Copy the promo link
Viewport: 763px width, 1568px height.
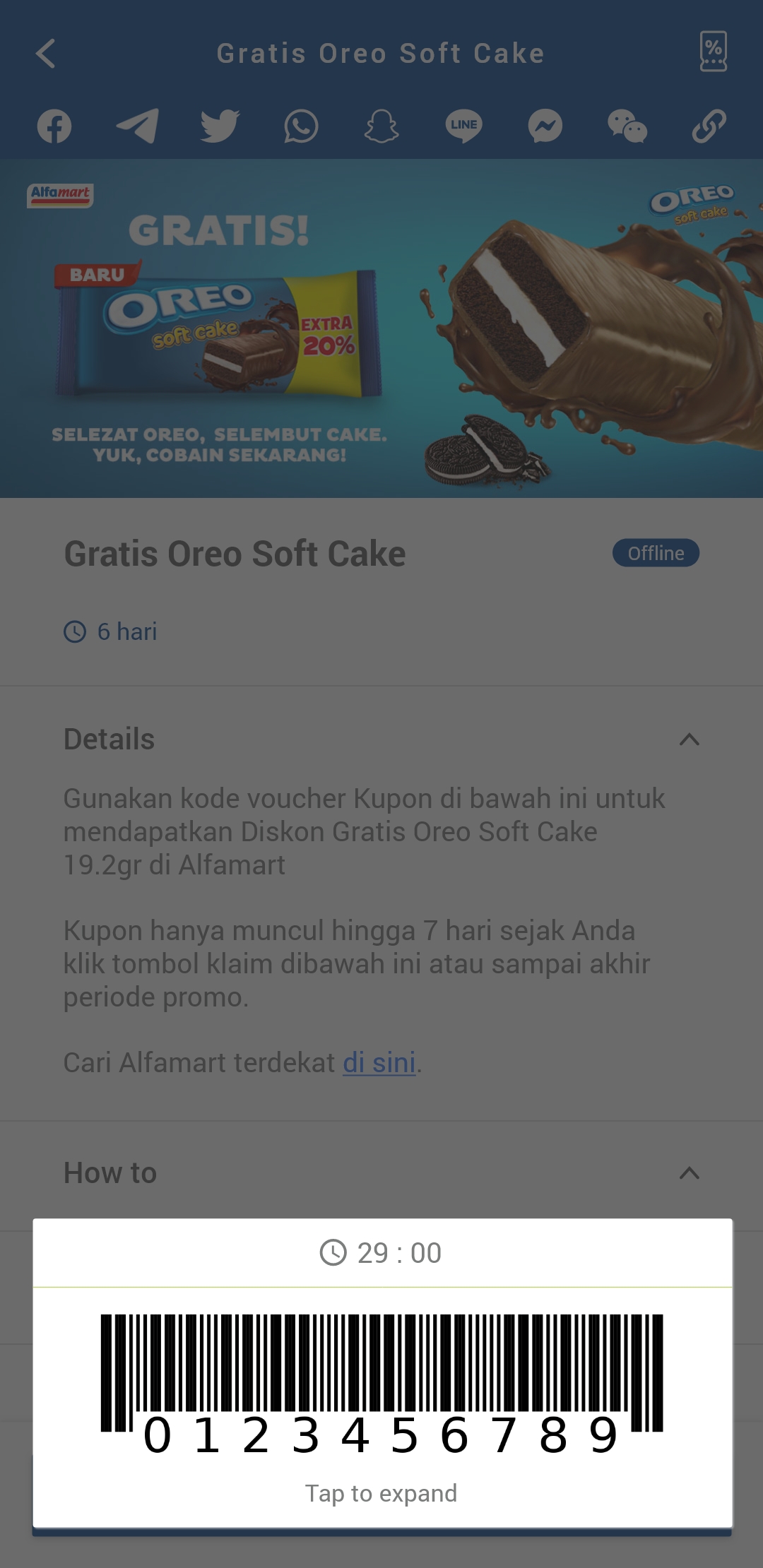click(709, 126)
